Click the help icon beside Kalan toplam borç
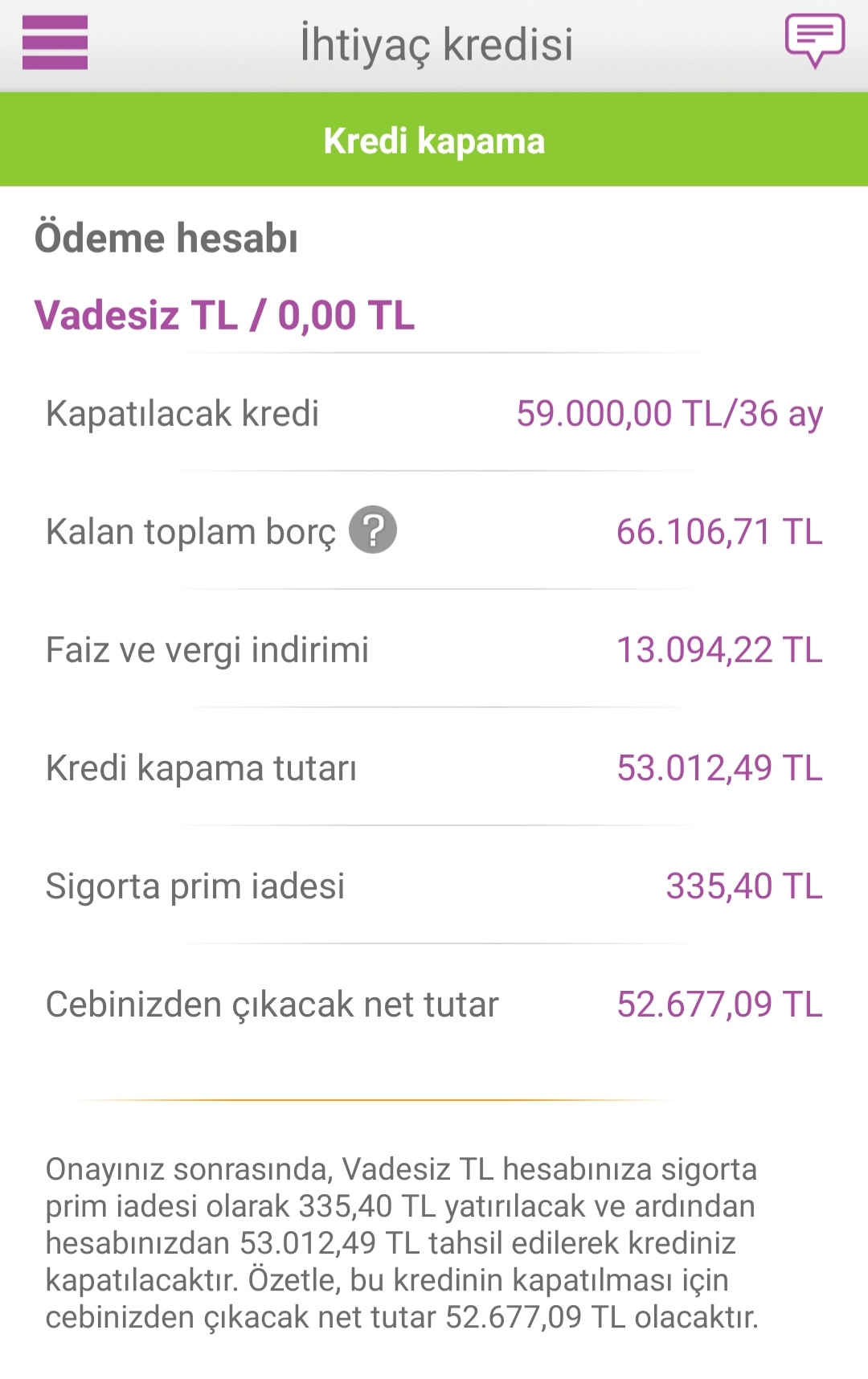The image size is (868, 1379). pyautogui.click(x=375, y=530)
